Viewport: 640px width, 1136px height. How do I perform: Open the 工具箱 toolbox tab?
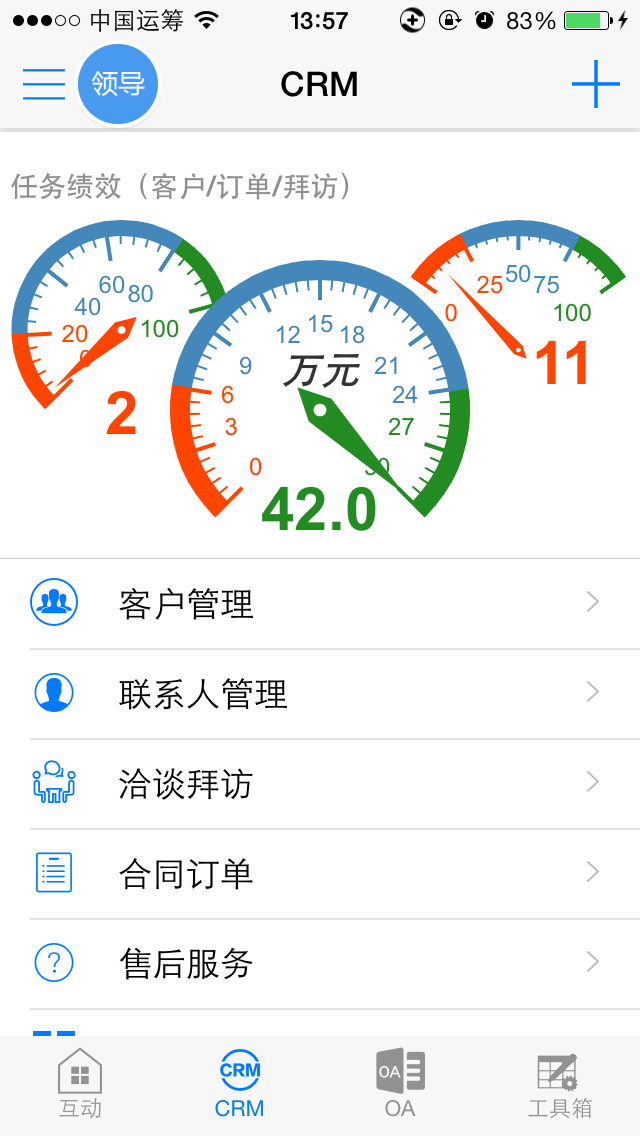click(560, 1086)
